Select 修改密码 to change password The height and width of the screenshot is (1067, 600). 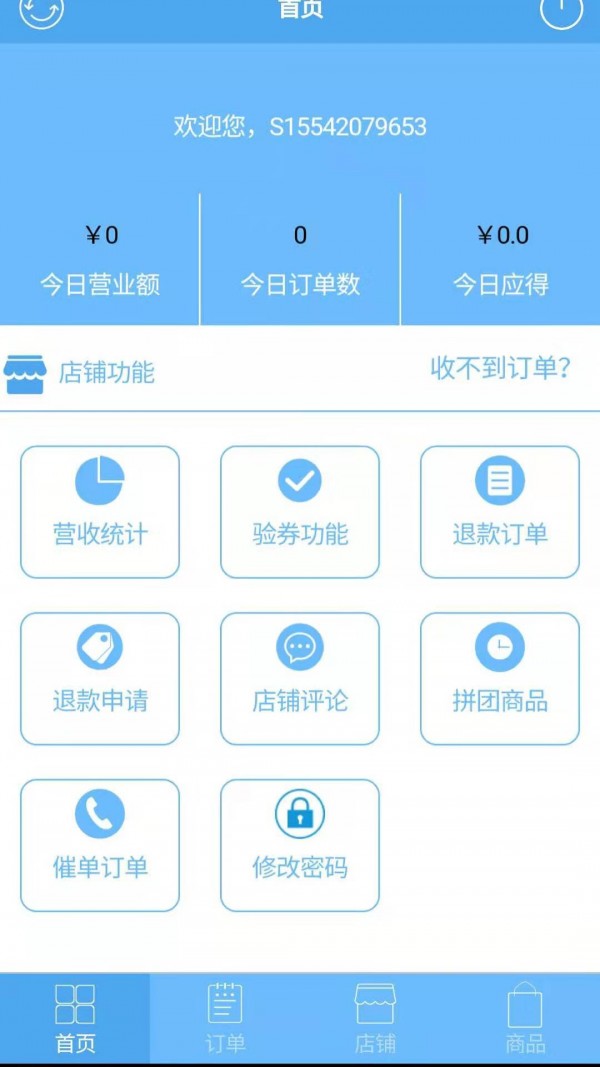300,846
